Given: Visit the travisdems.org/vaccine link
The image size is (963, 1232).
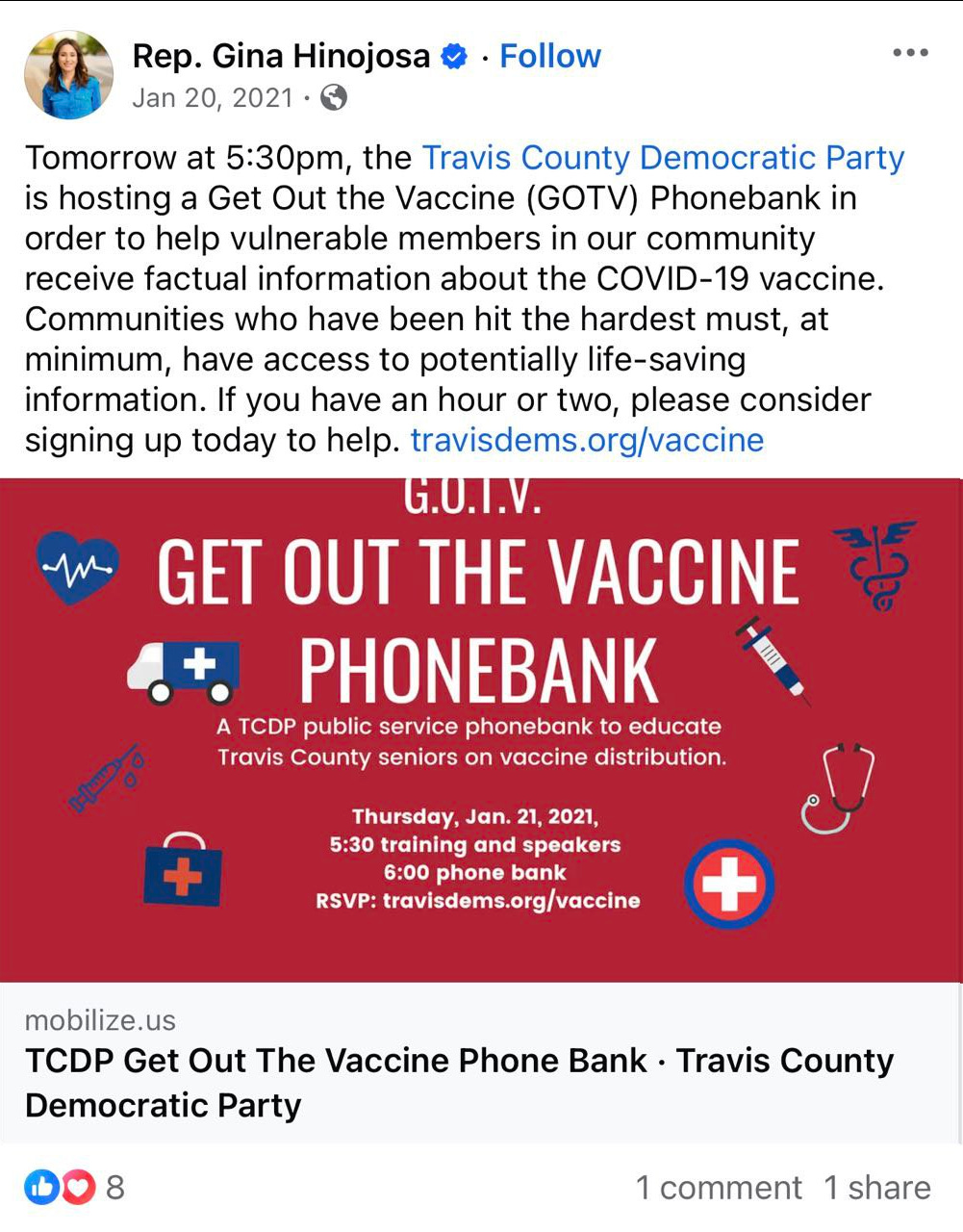Looking at the screenshot, I should click(587, 440).
